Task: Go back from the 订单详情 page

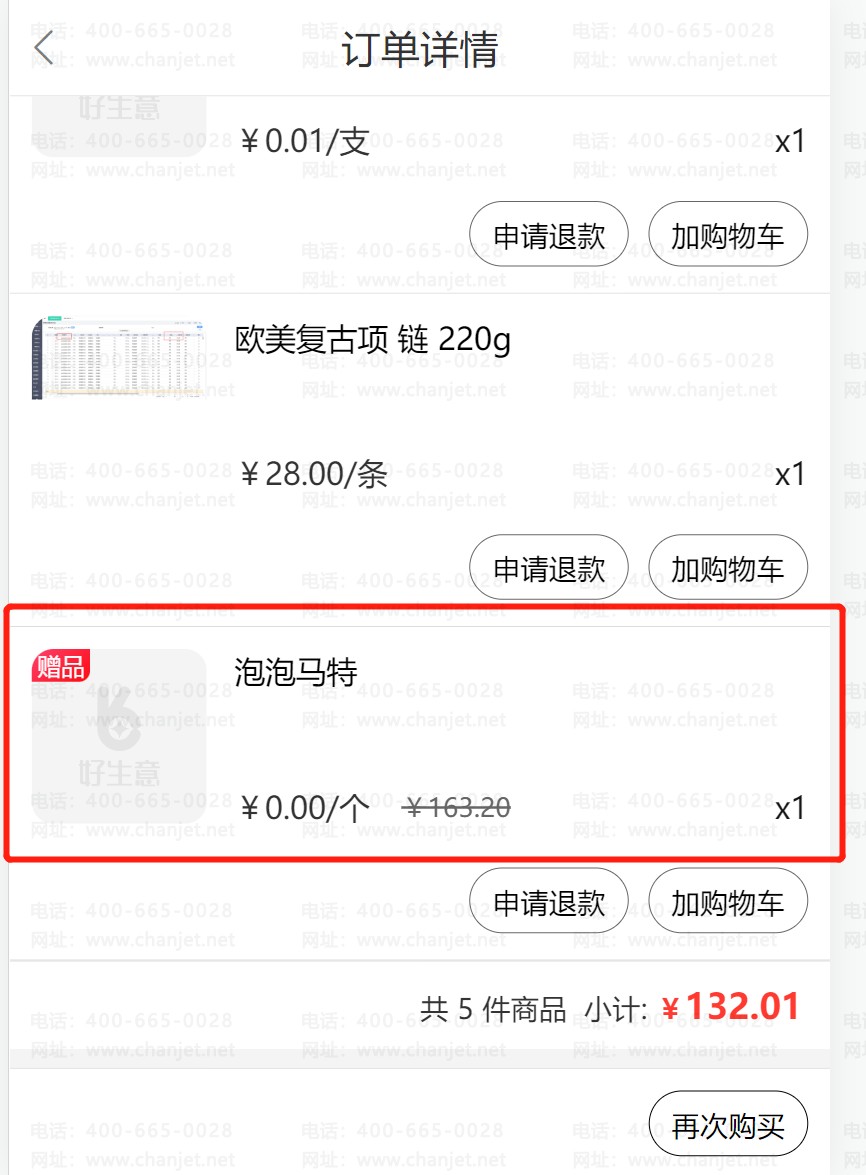Action: (43, 47)
